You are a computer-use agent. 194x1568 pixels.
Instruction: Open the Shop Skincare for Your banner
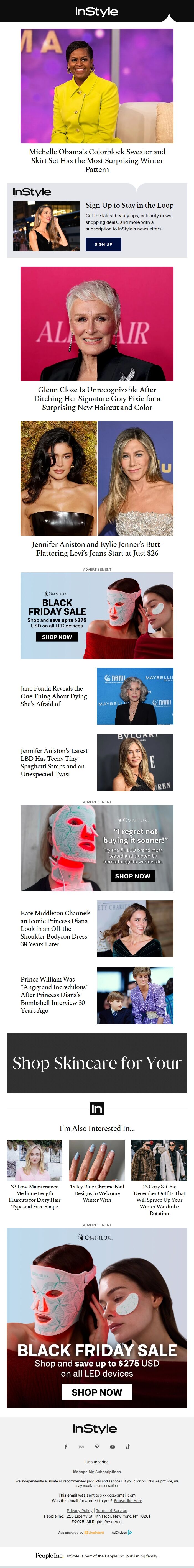tap(97, 1063)
